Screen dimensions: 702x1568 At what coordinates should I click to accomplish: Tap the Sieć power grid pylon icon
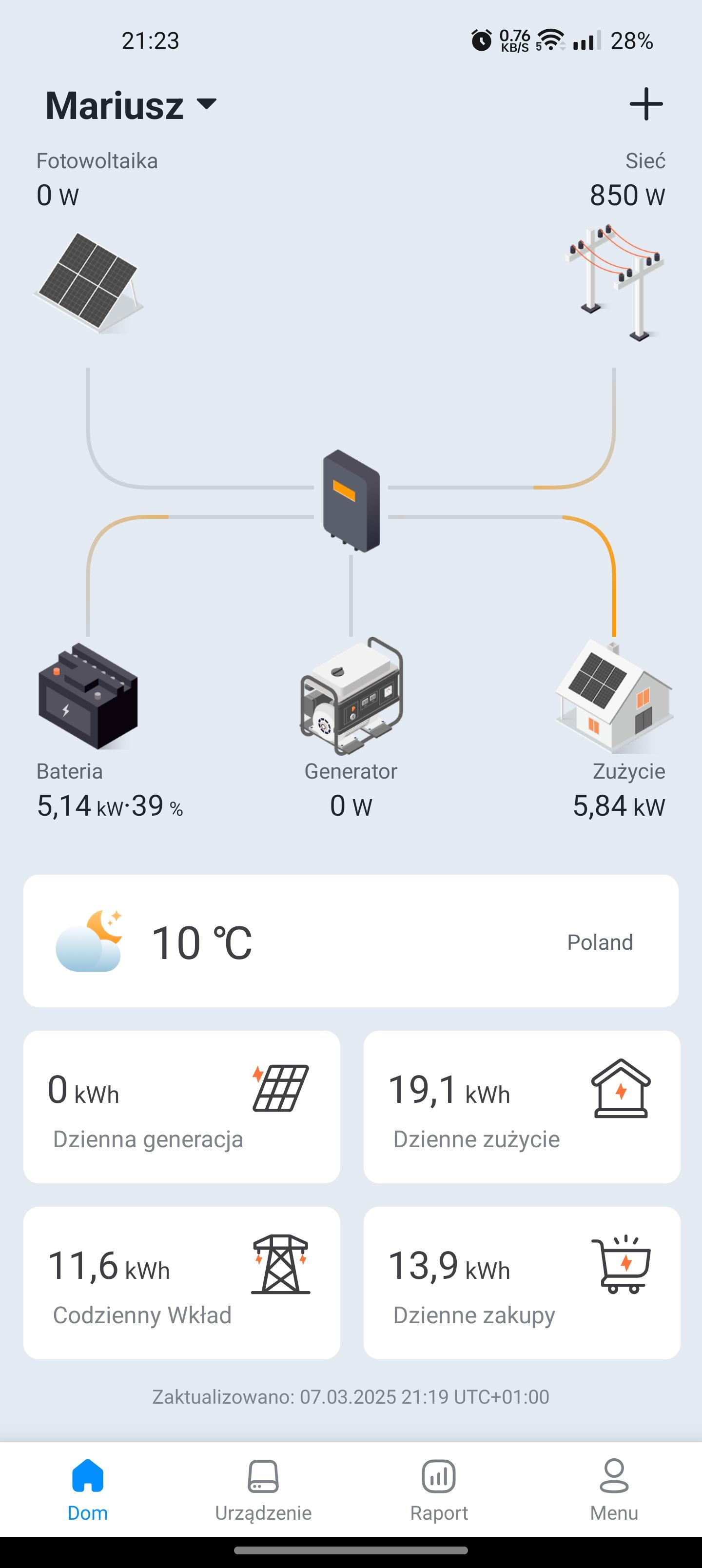point(612,280)
